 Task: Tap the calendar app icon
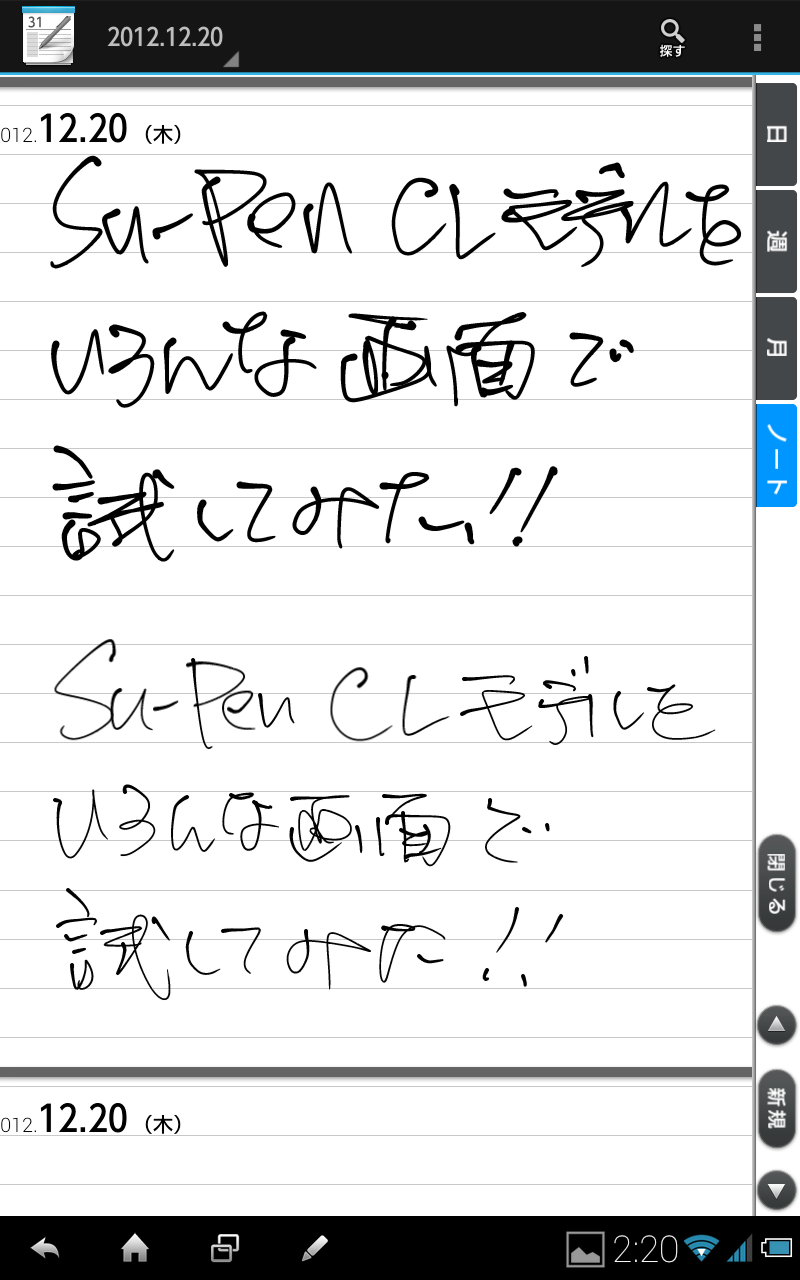tap(46, 37)
